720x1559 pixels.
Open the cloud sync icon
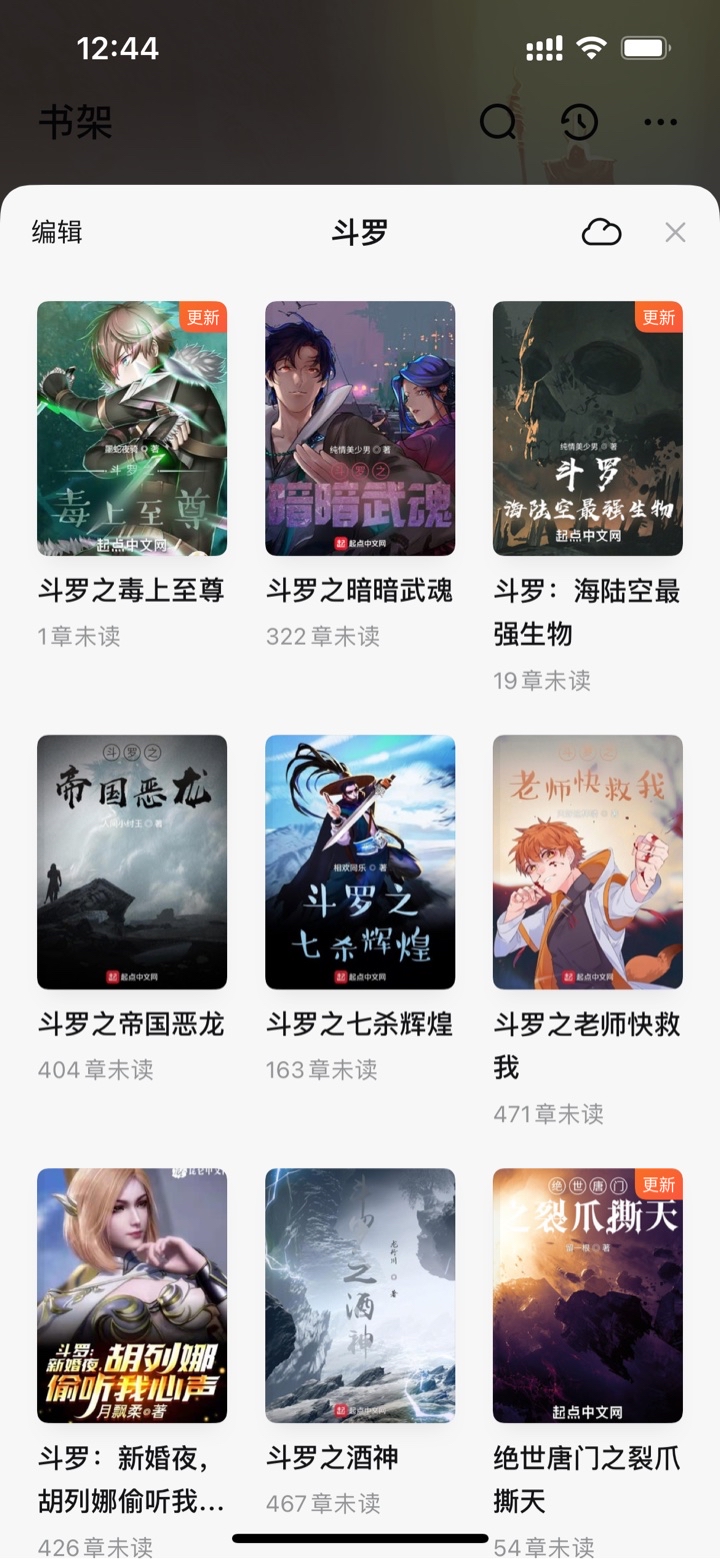[x=601, y=232]
